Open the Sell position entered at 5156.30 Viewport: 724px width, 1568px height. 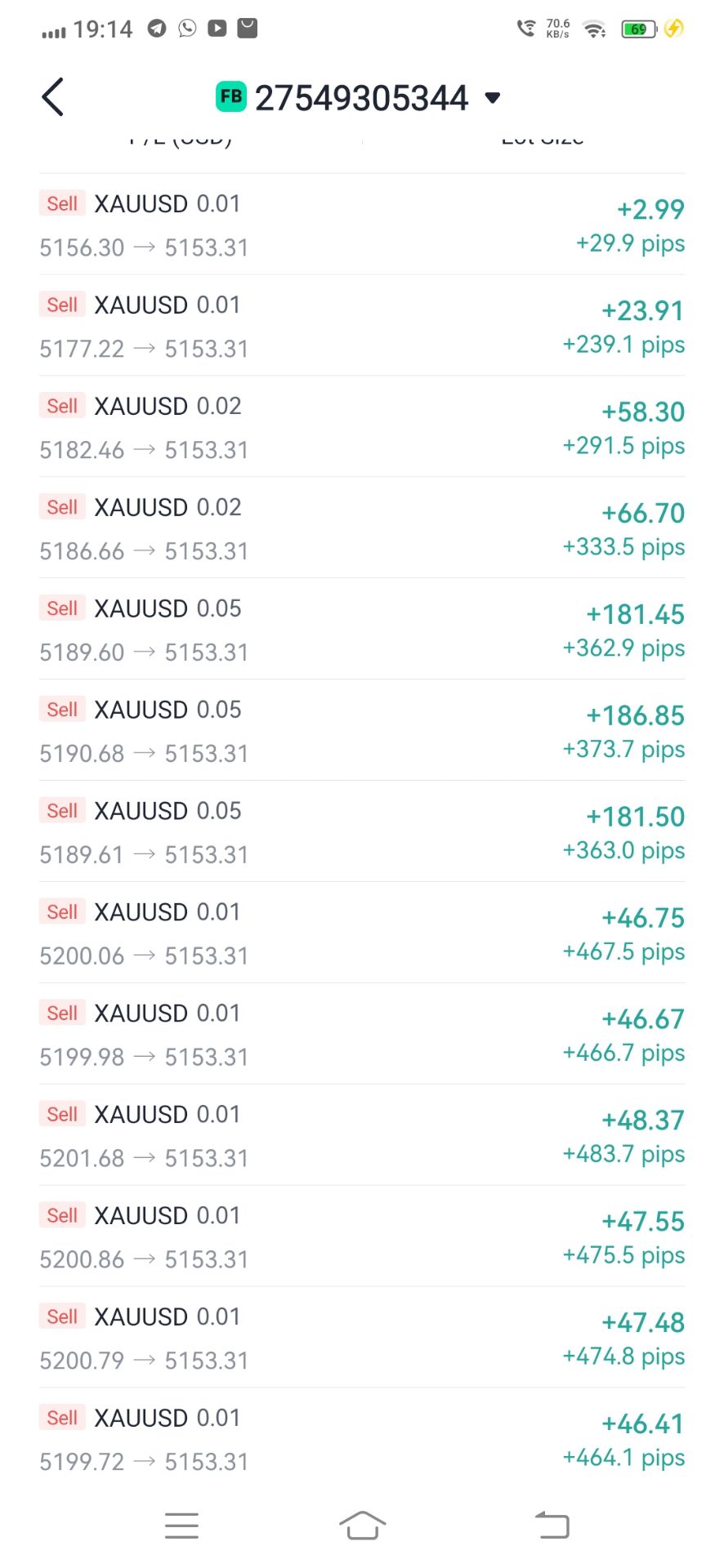pos(361,225)
